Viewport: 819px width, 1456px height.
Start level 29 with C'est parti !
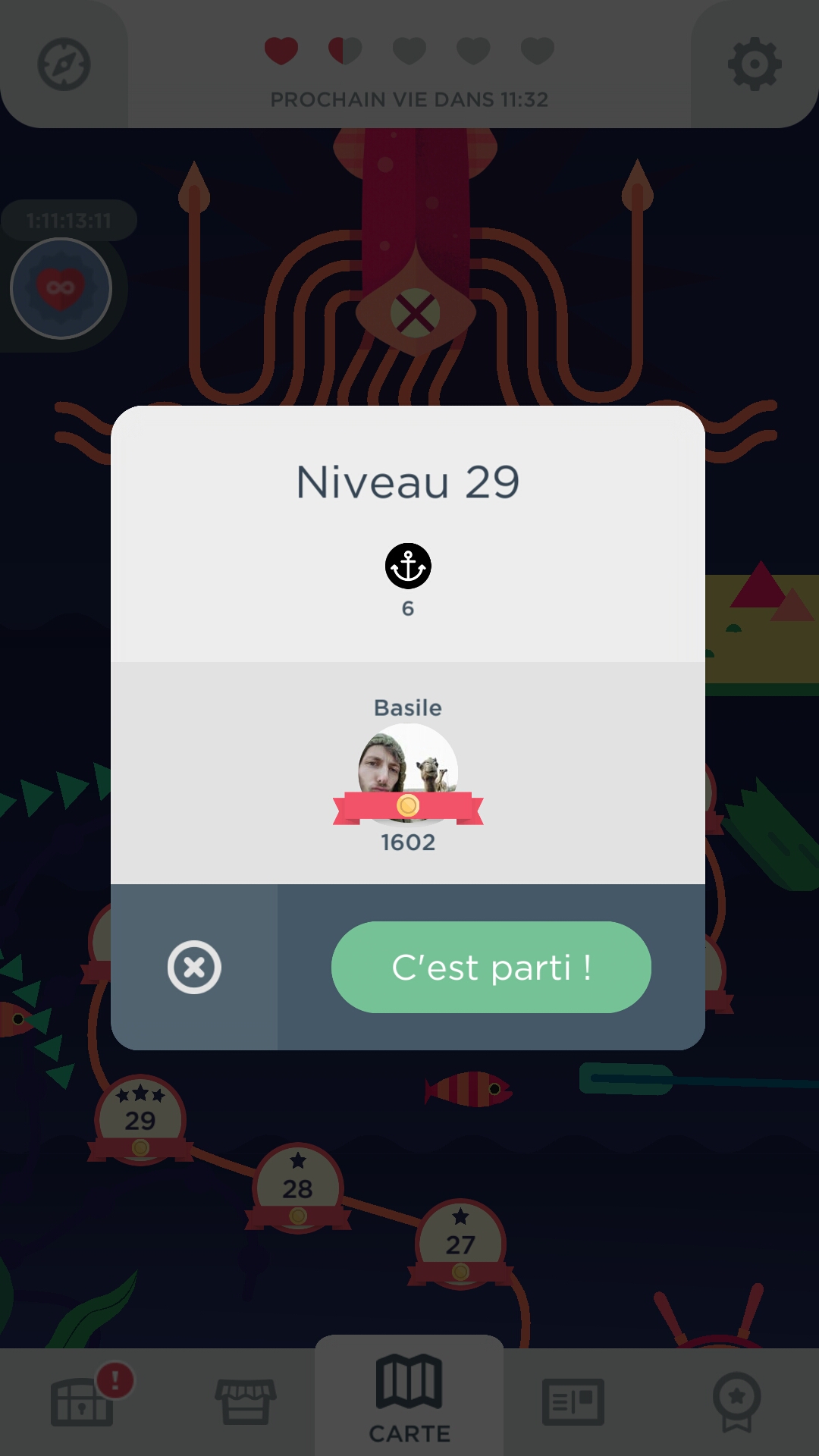click(x=491, y=967)
